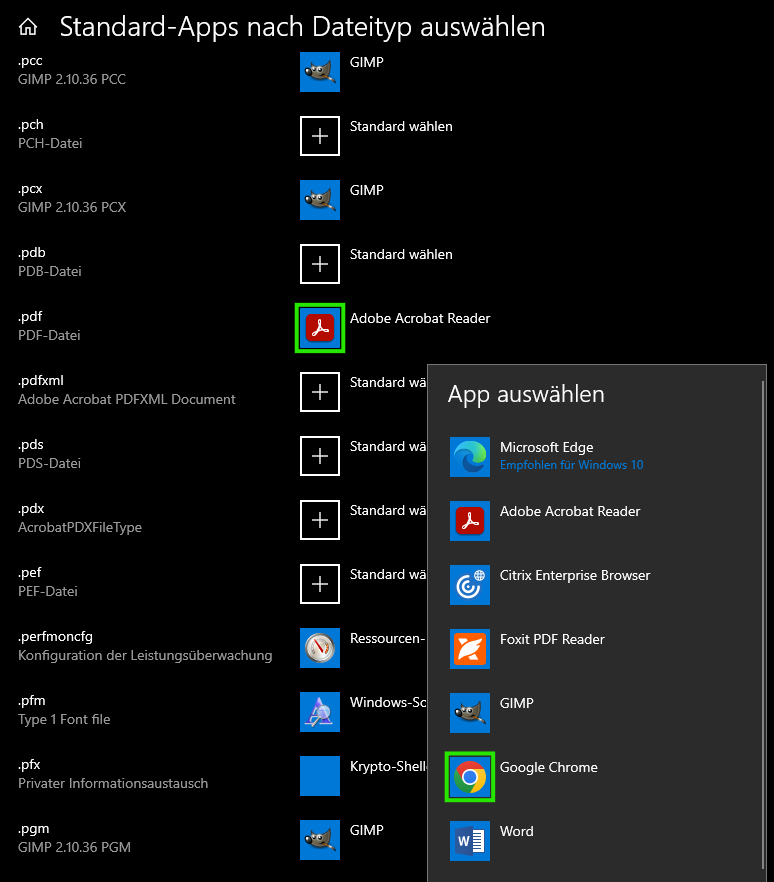774x882 pixels.
Task: Set a default for .pdx files
Action: (x=320, y=520)
